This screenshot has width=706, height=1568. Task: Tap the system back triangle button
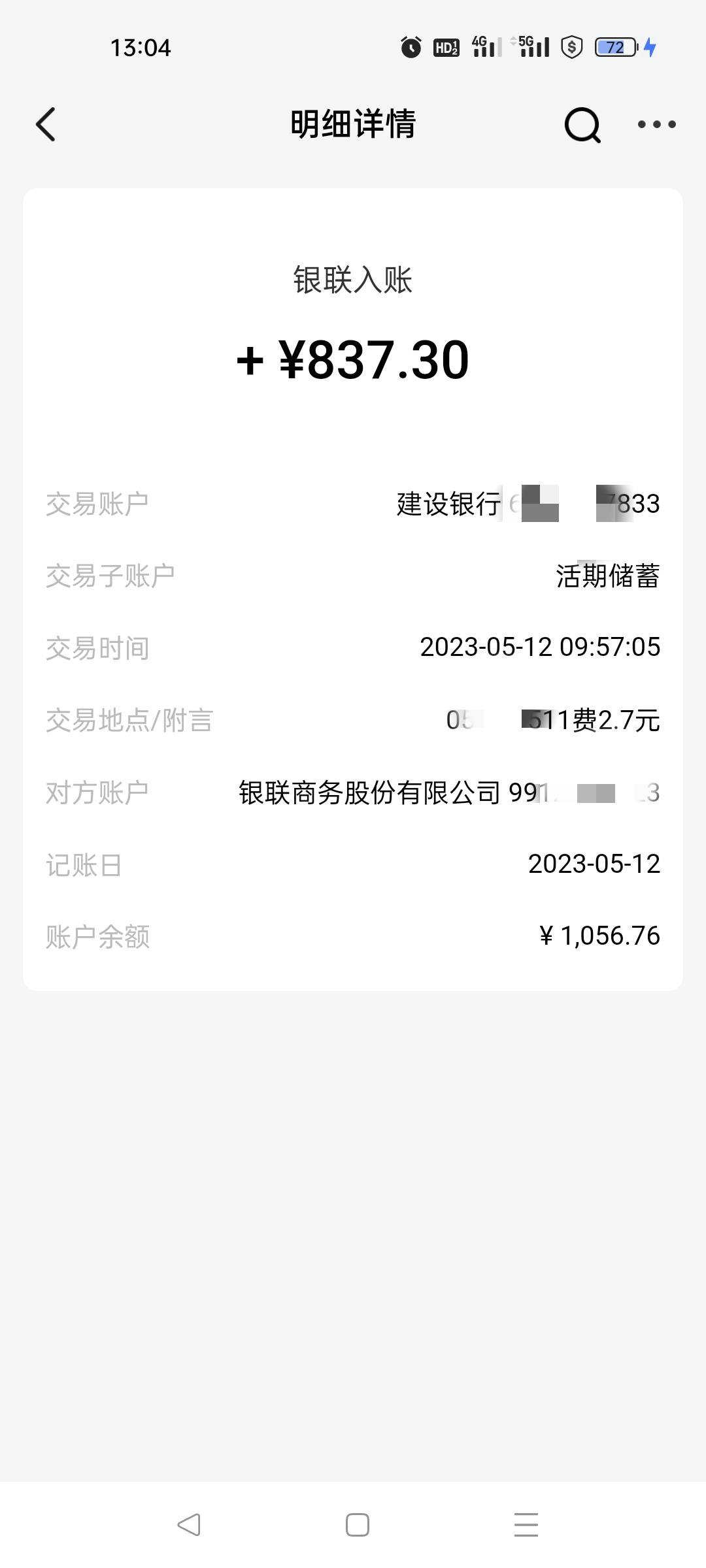point(189,1525)
